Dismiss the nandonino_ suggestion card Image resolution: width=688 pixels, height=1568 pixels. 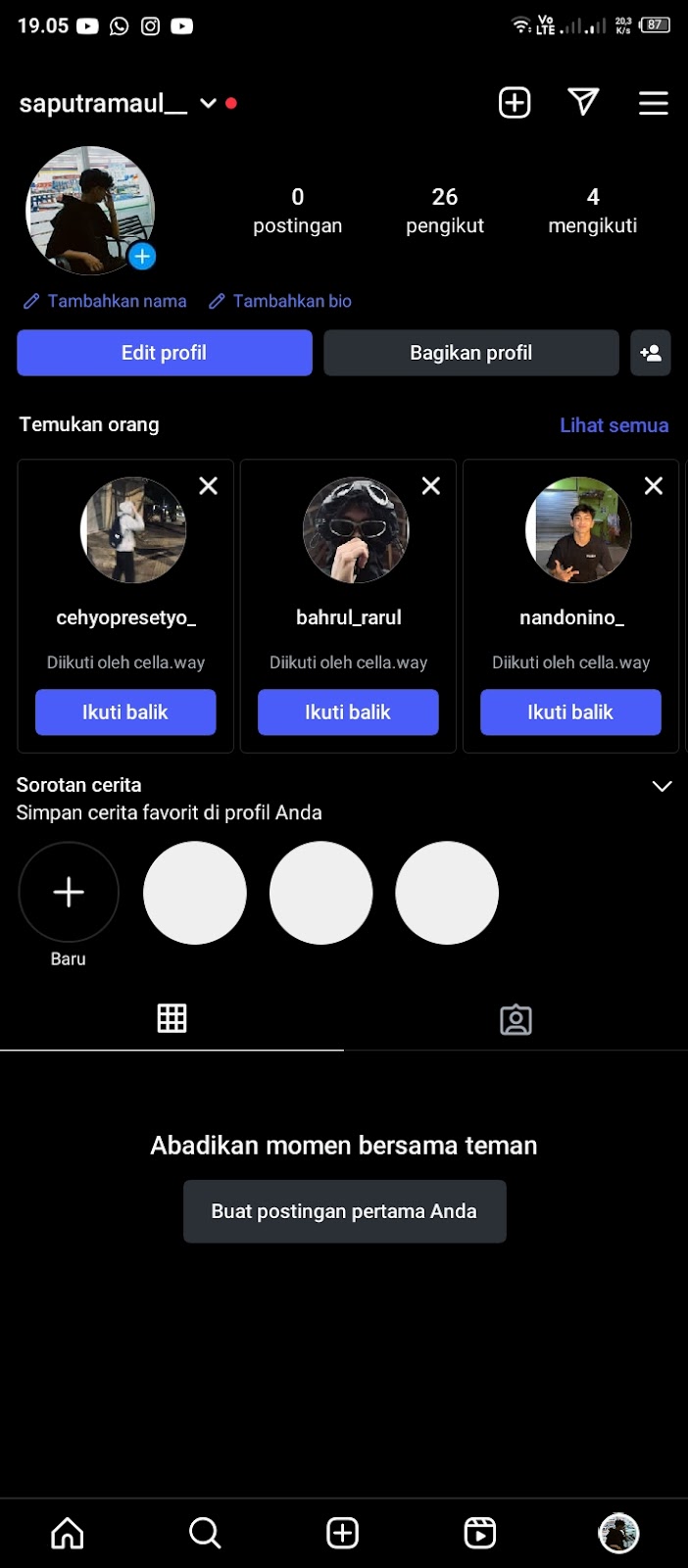click(x=654, y=486)
